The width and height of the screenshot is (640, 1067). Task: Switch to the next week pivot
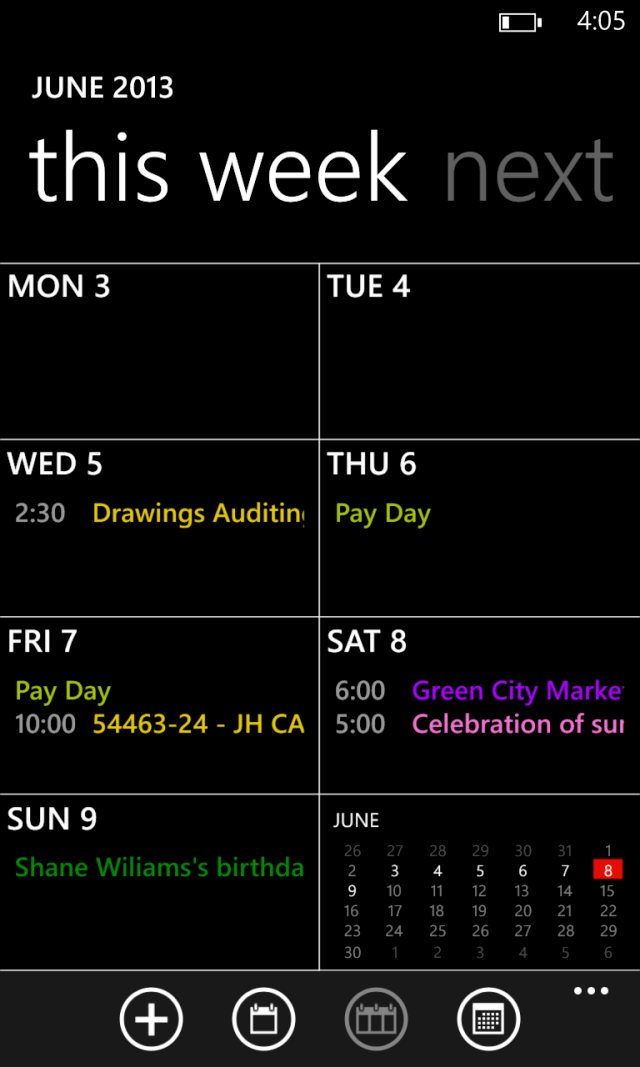(529, 170)
